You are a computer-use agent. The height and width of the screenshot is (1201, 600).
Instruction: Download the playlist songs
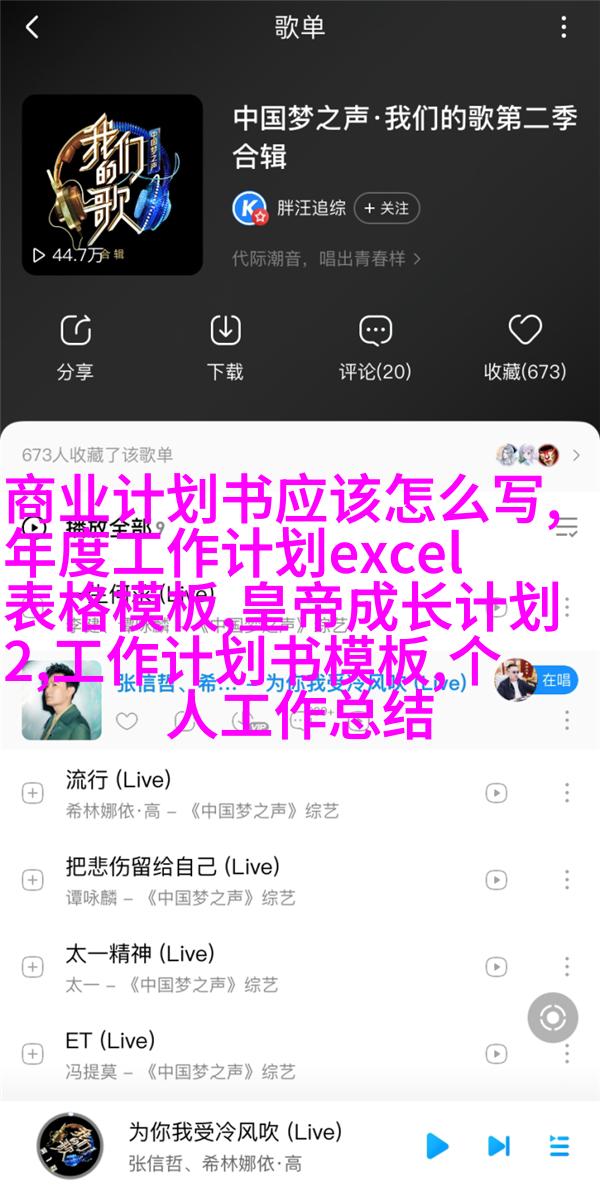click(225, 346)
